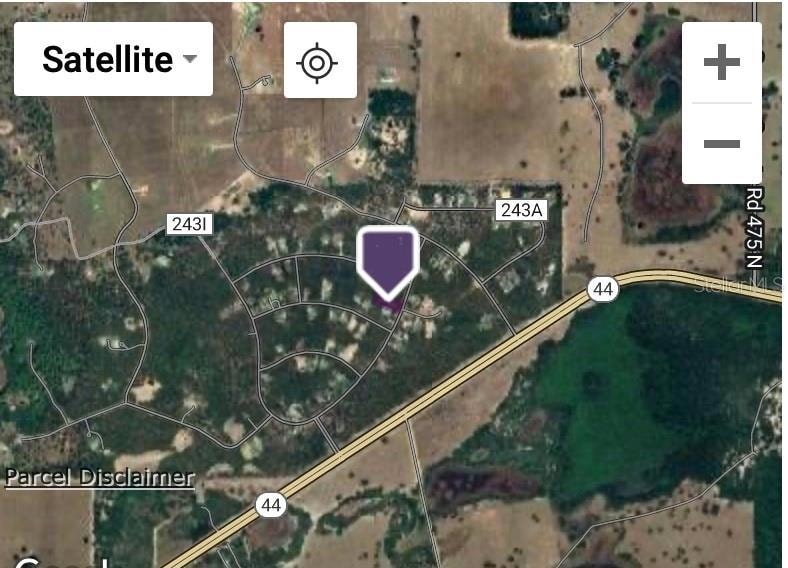Image resolution: width=788 pixels, height=568 pixels.
Task: Open the Satellite map type dropdown
Action: (x=113, y=60)
